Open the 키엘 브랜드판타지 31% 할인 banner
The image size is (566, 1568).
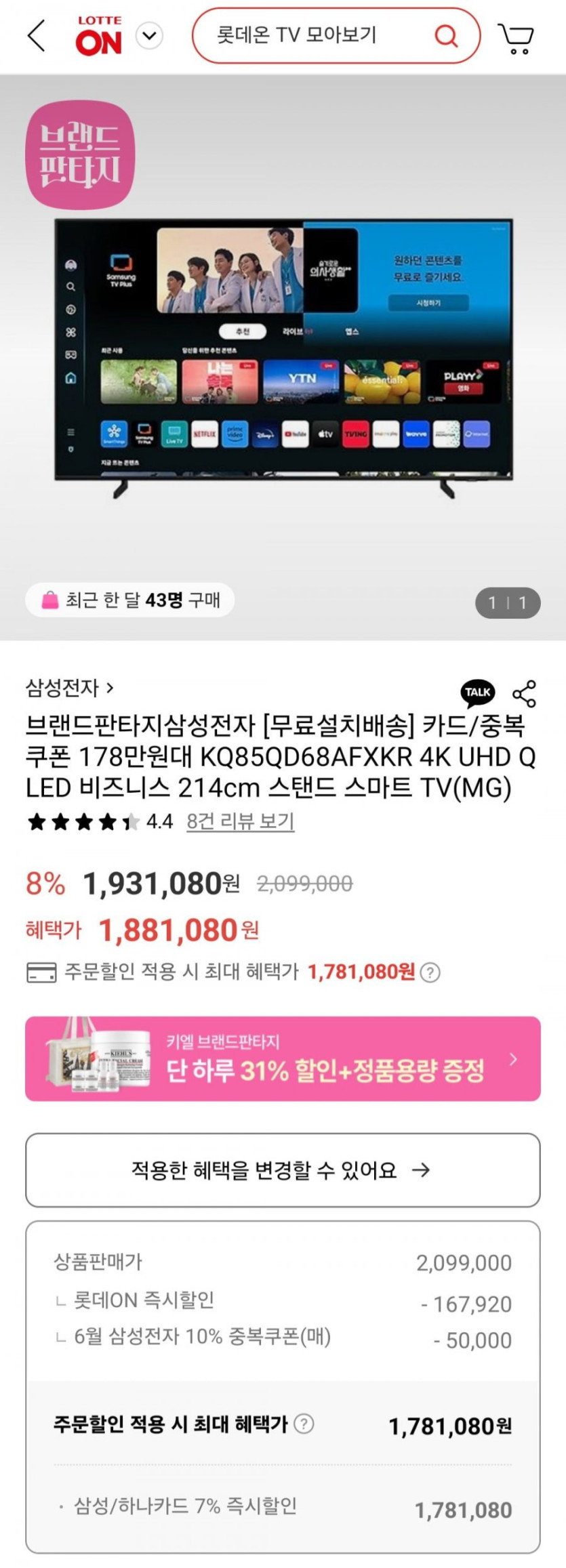[283, 1058]
